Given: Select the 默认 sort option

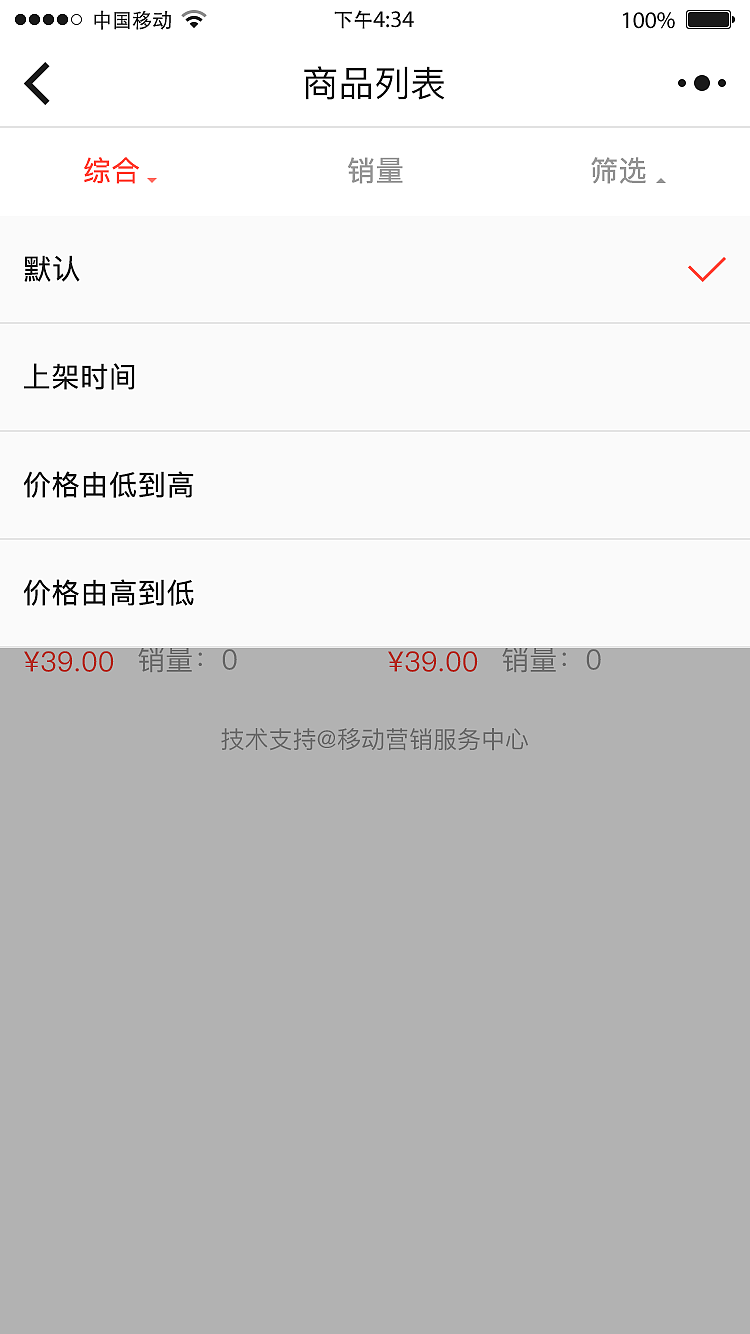Looking at the screenshot, I should click(x=52, y=268).
